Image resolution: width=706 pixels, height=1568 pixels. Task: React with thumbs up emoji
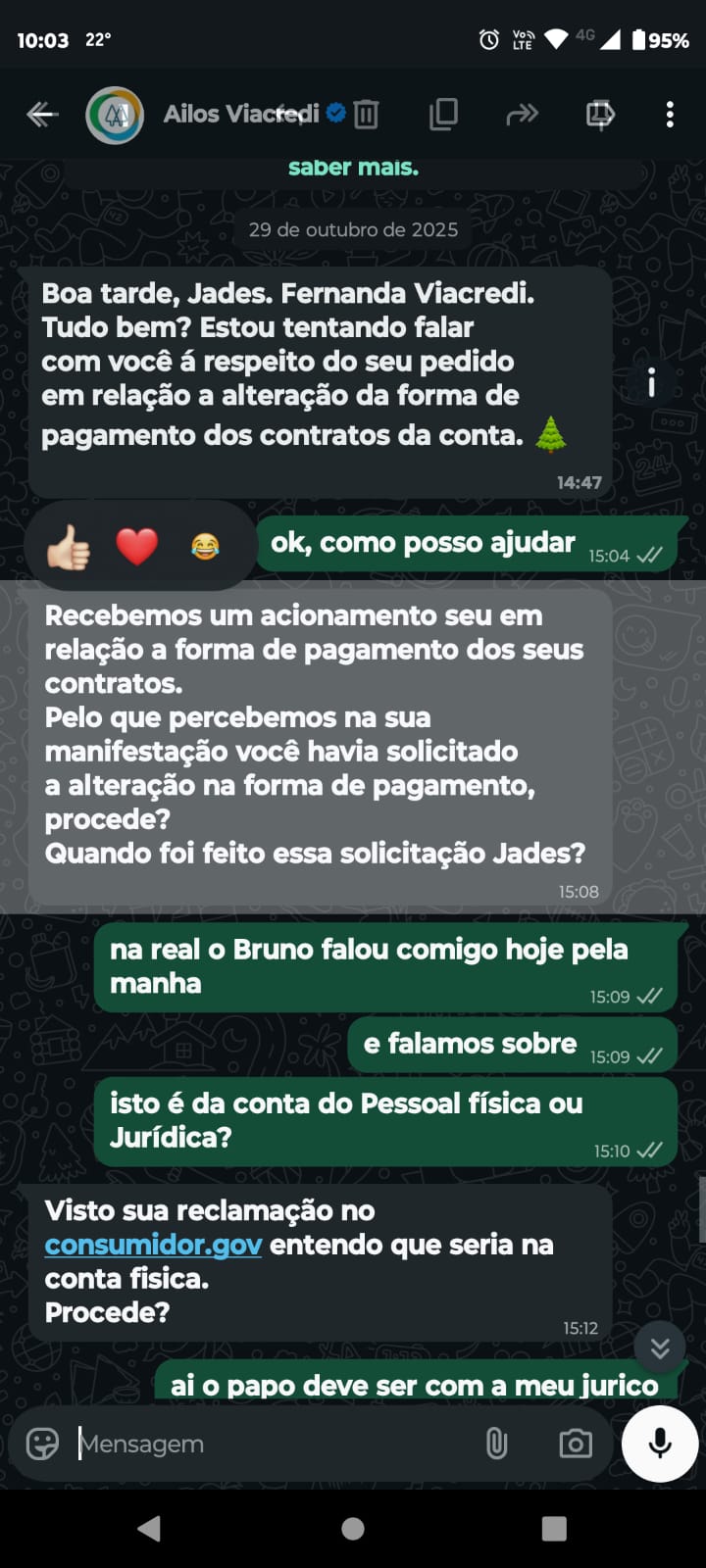click(x=69, y=546)
